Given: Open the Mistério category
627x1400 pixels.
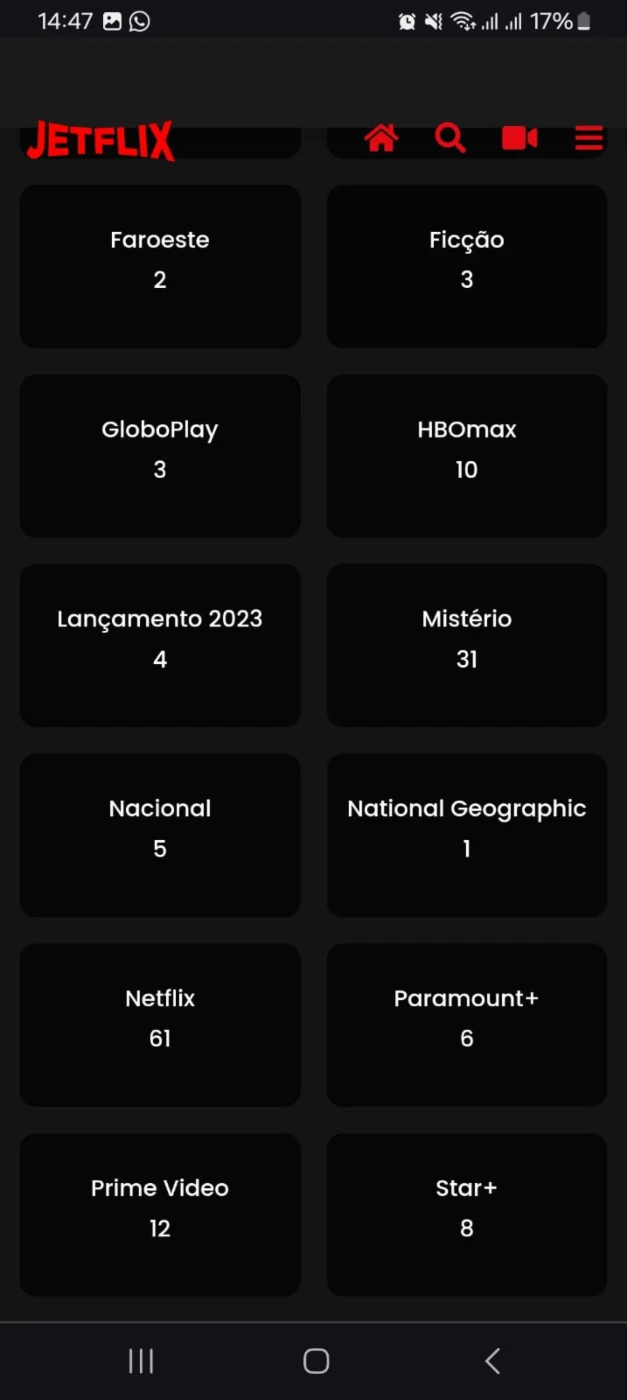Looking at the screenshot, I should click(467, 645).
